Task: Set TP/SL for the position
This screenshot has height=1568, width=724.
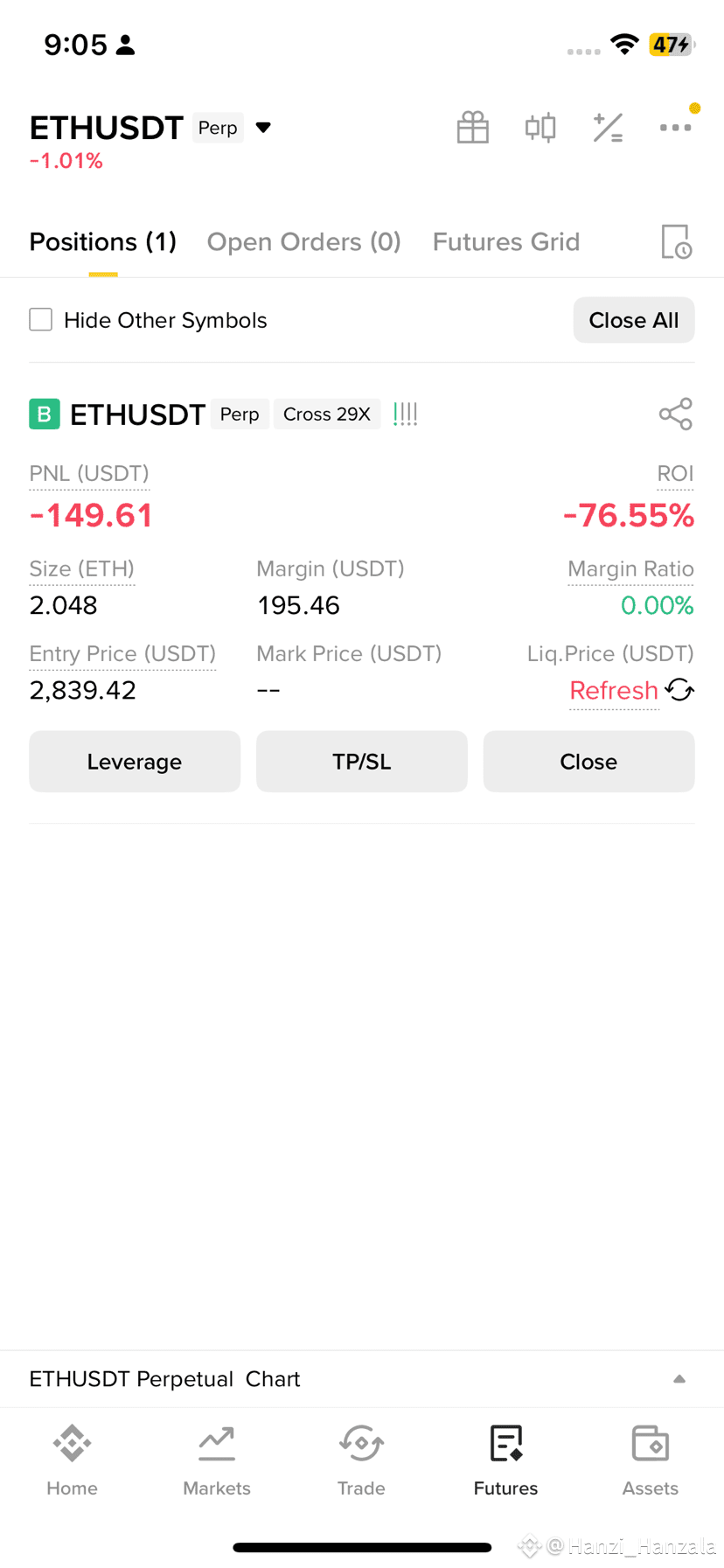Action: tap(362, 762)
